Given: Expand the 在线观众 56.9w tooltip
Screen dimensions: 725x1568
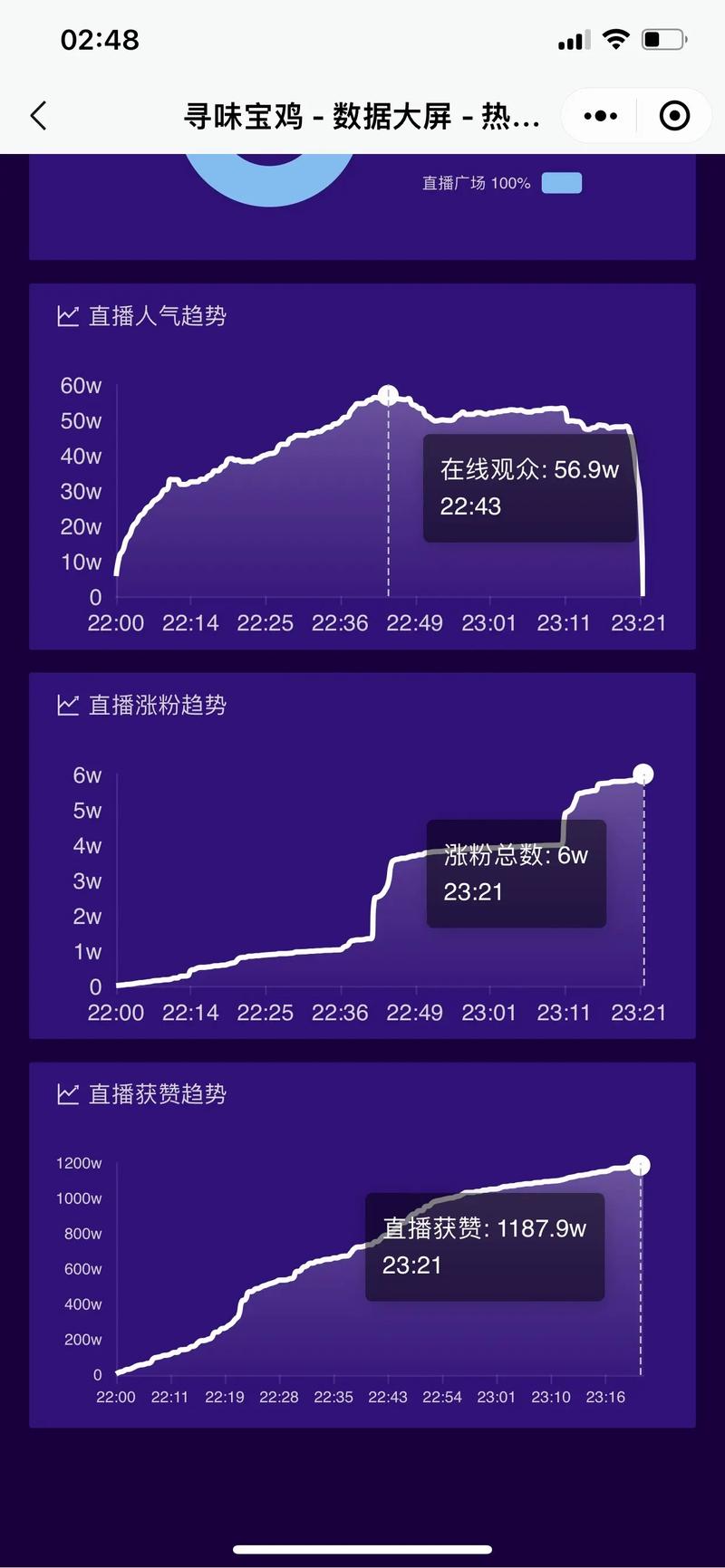Looking at the screenshot, I should (x=529, y=488).
